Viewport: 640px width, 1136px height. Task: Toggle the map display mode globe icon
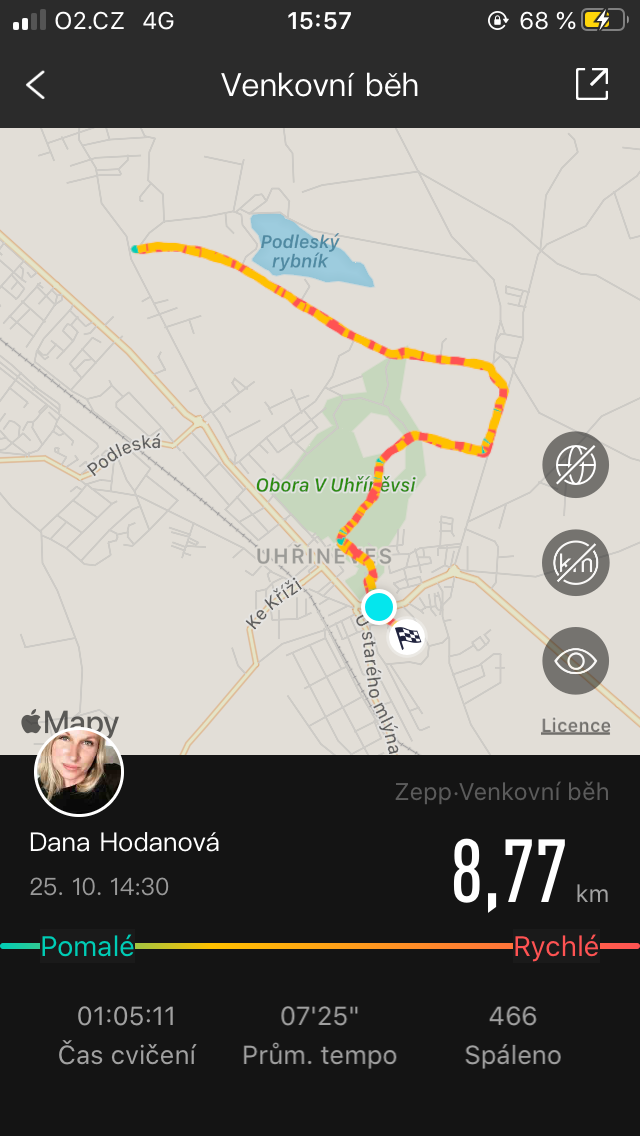(575, 464)
